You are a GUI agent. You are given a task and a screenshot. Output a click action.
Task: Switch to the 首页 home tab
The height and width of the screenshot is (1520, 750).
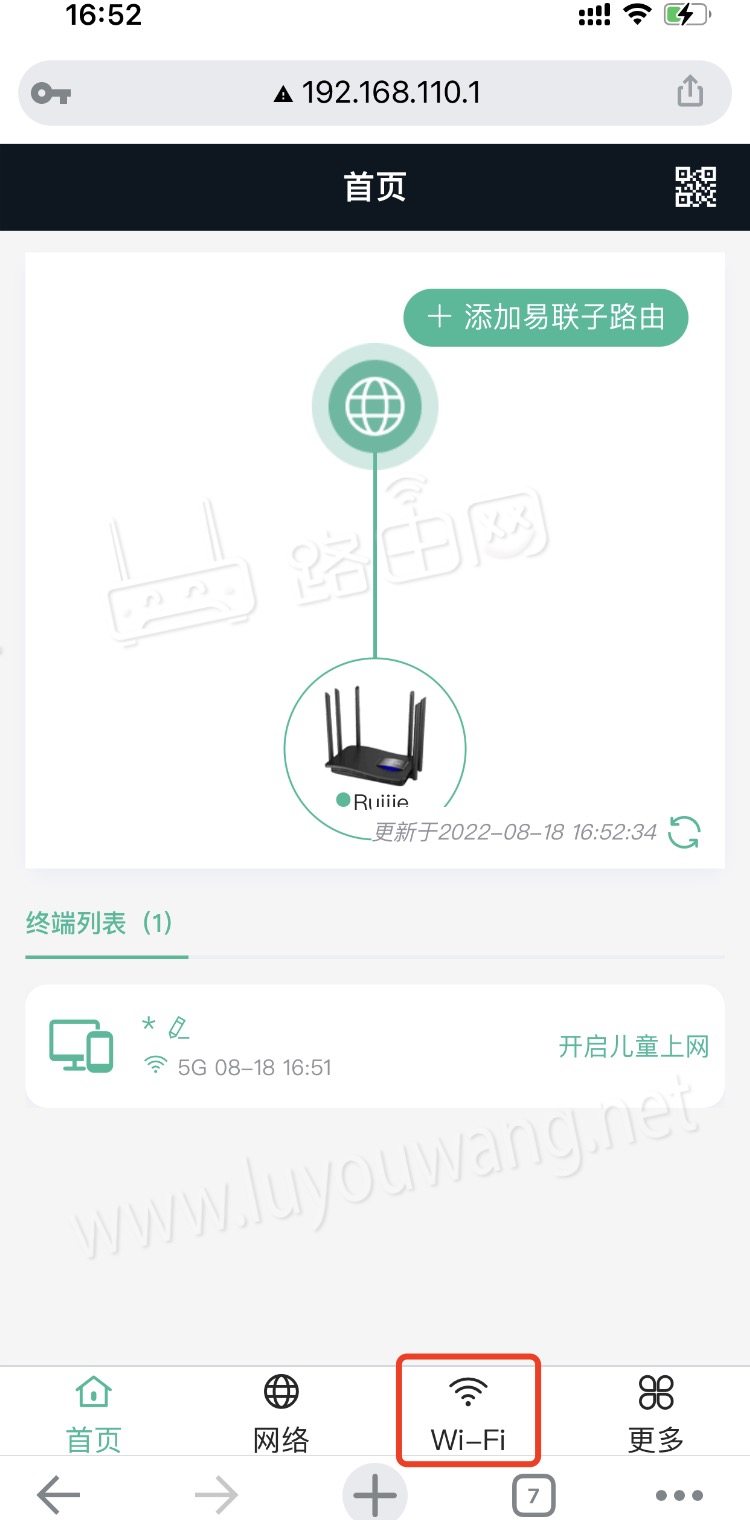tap(92, 1410)
